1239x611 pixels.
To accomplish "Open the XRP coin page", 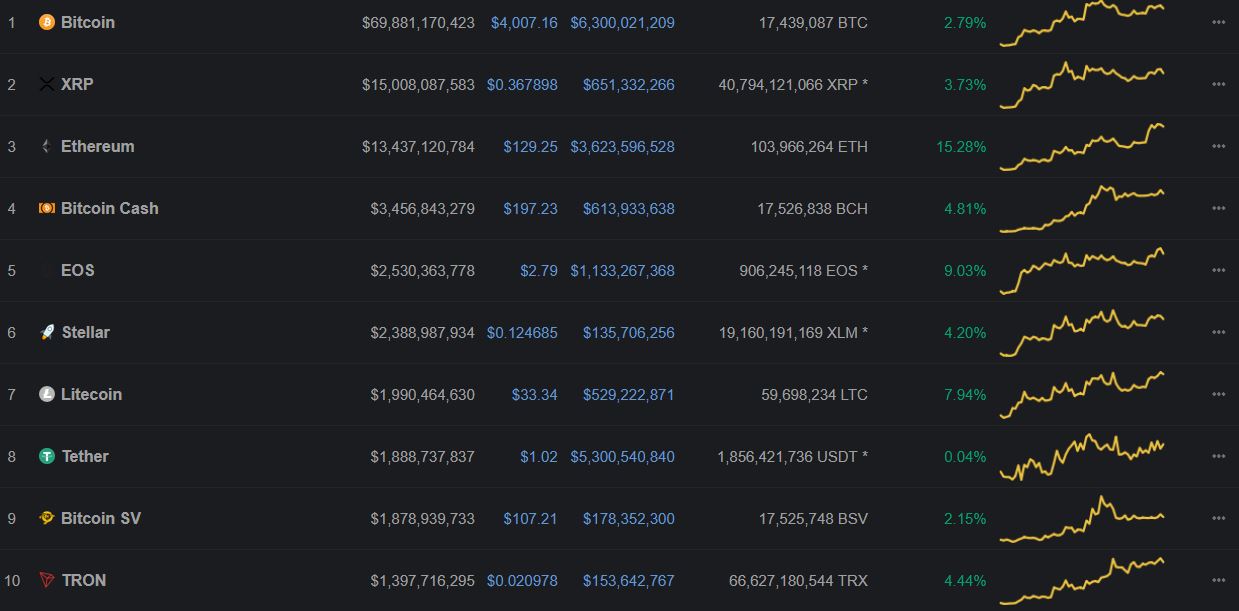I will click(76, 84).
